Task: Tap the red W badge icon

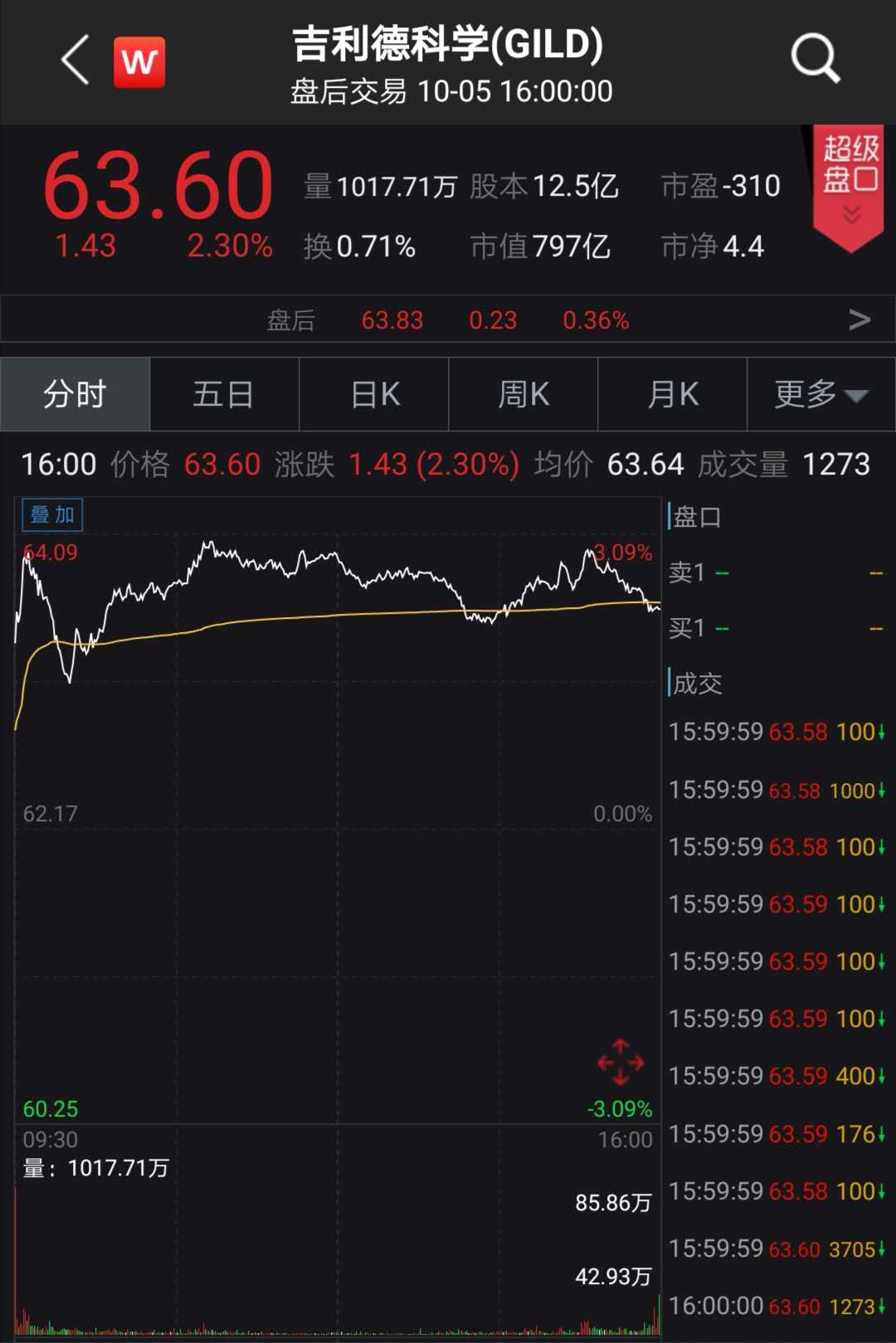Action: pyautogui.click(x=139, y=62)
